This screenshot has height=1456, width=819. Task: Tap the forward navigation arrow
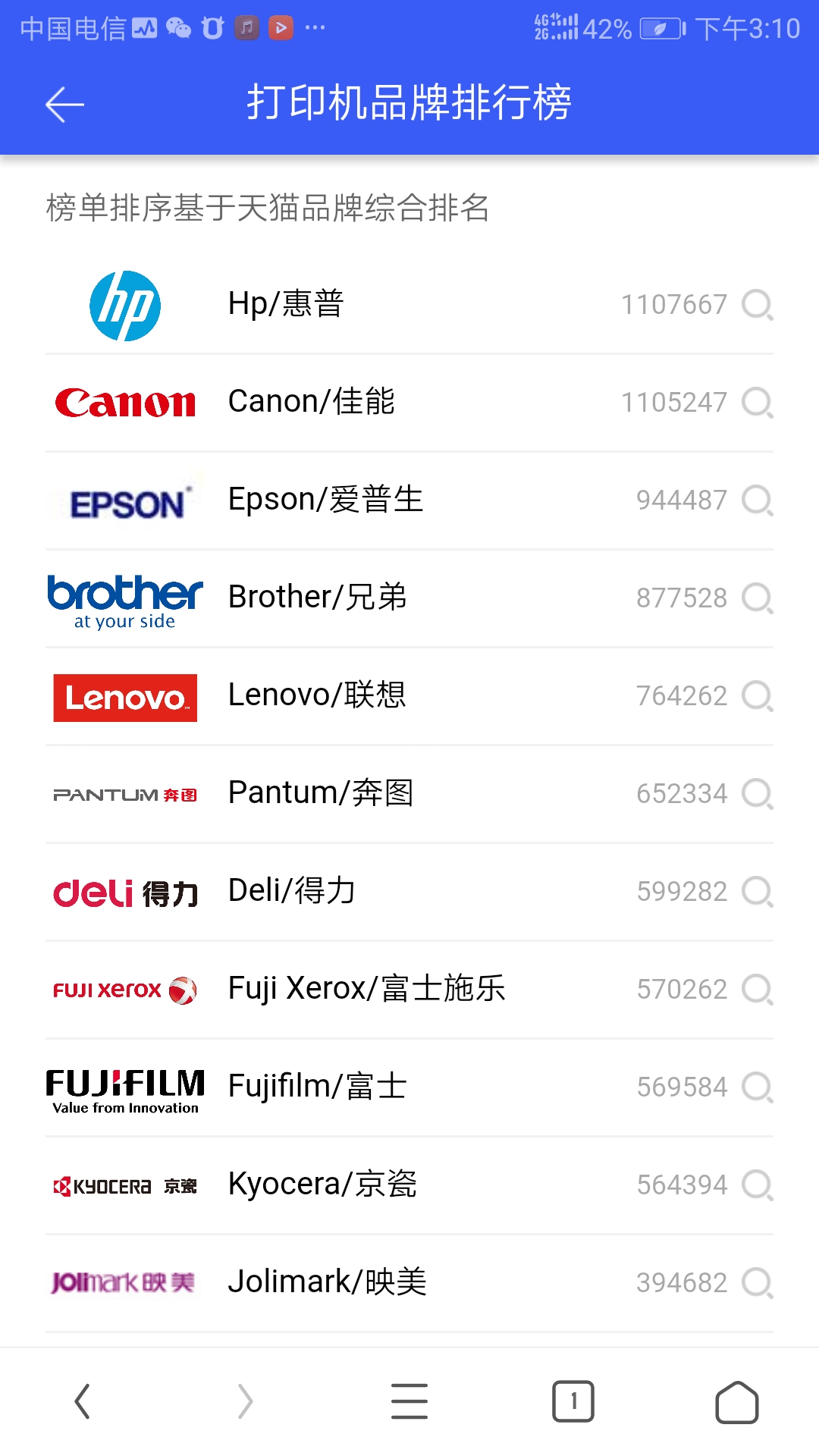pyautogui.click(x=246, y=1401)
